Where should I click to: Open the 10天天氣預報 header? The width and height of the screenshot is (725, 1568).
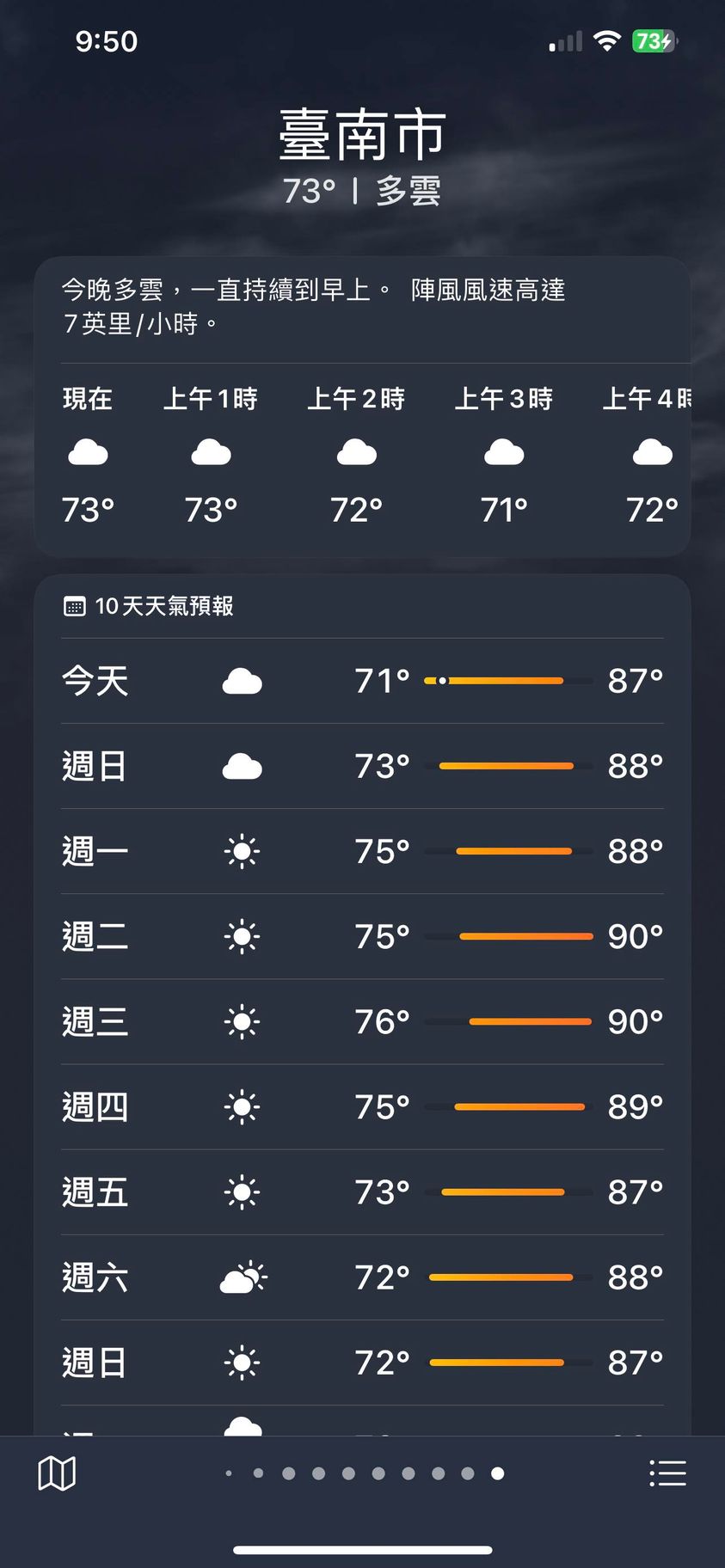point(163,606)
